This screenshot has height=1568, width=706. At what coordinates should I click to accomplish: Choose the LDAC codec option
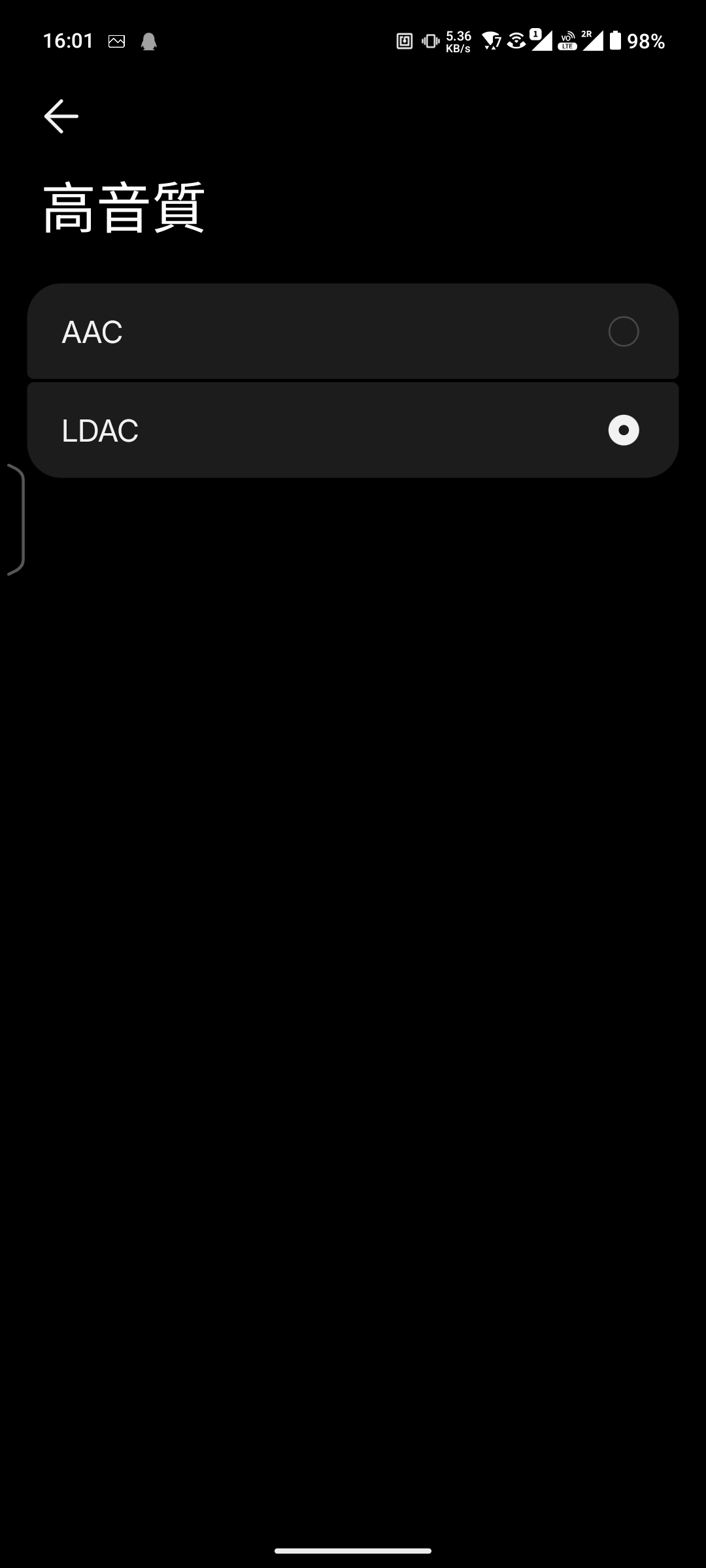(623, 431)
